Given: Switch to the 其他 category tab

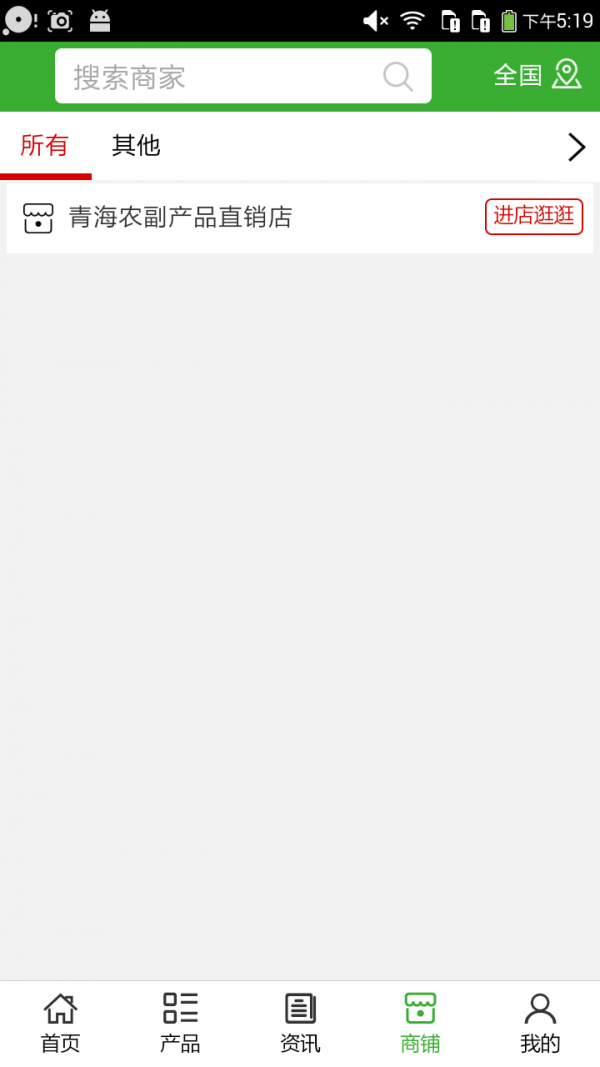Looking at the screenshot, I should pos(136,146).
